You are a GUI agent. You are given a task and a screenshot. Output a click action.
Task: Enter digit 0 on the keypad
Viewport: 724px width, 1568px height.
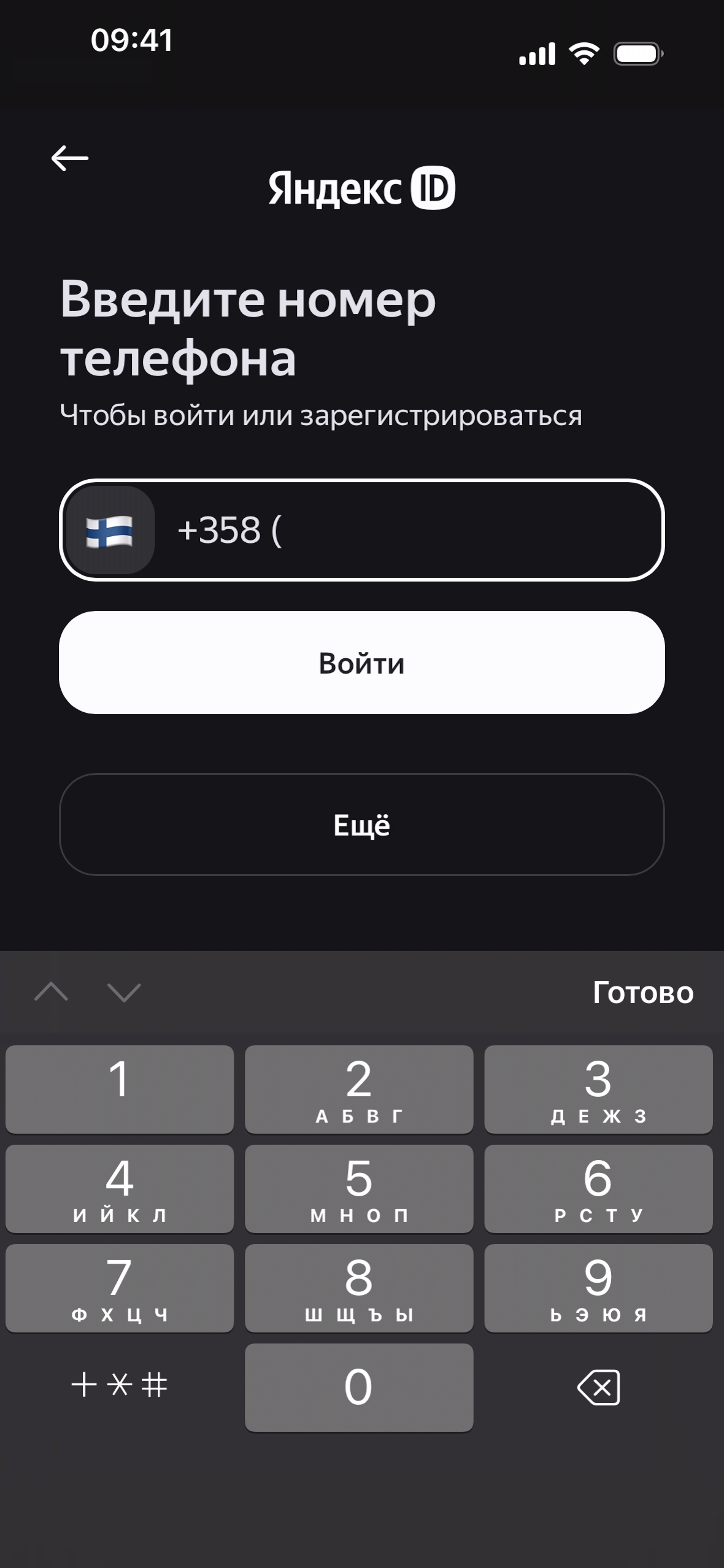click(x=359, y=1388)
